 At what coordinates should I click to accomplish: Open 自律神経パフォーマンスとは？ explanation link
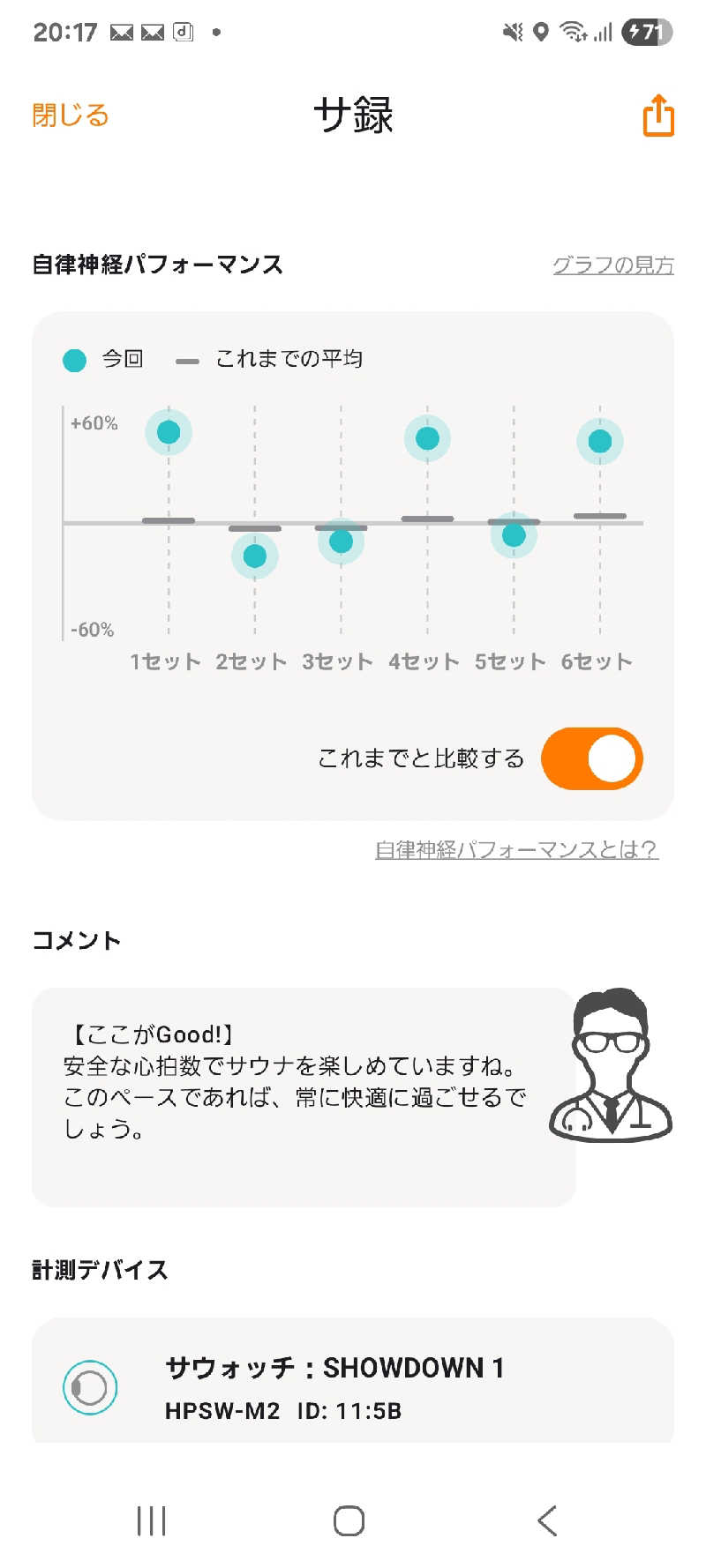click(516, 849)
